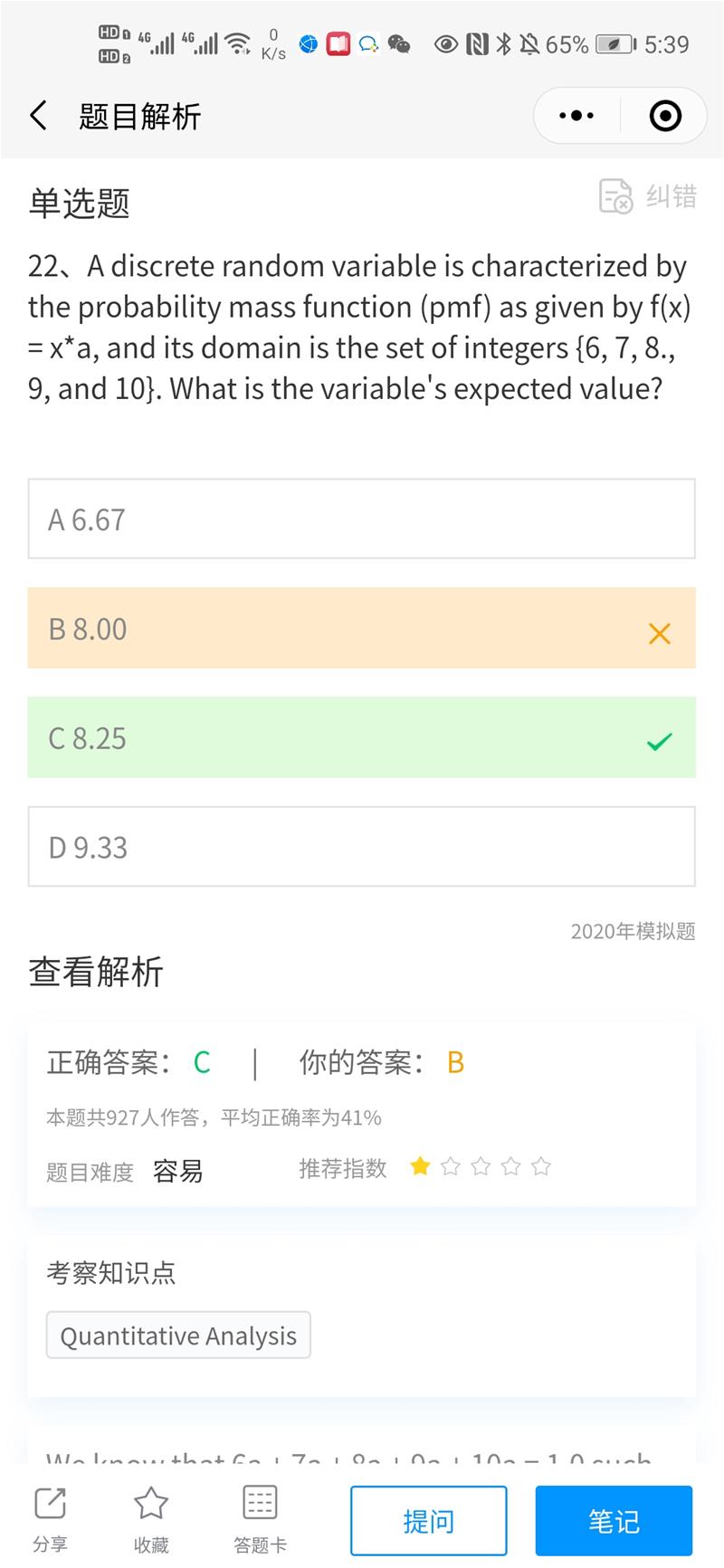Open the Quantitative Analysis knowledge point tag
The width and height of the screenshot is (724, 1568).
[178, 1335]
